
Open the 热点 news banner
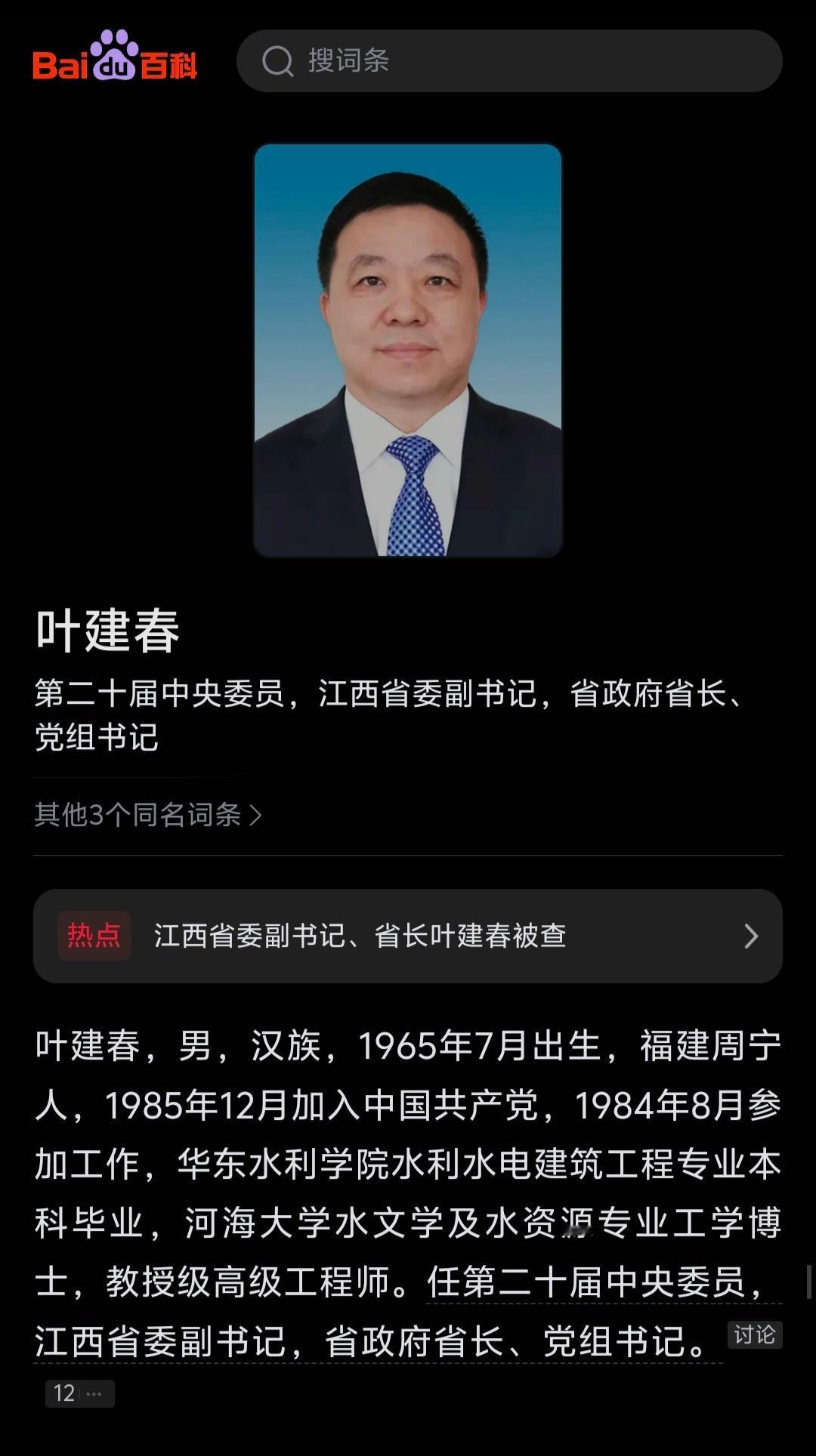coord(408,936)
